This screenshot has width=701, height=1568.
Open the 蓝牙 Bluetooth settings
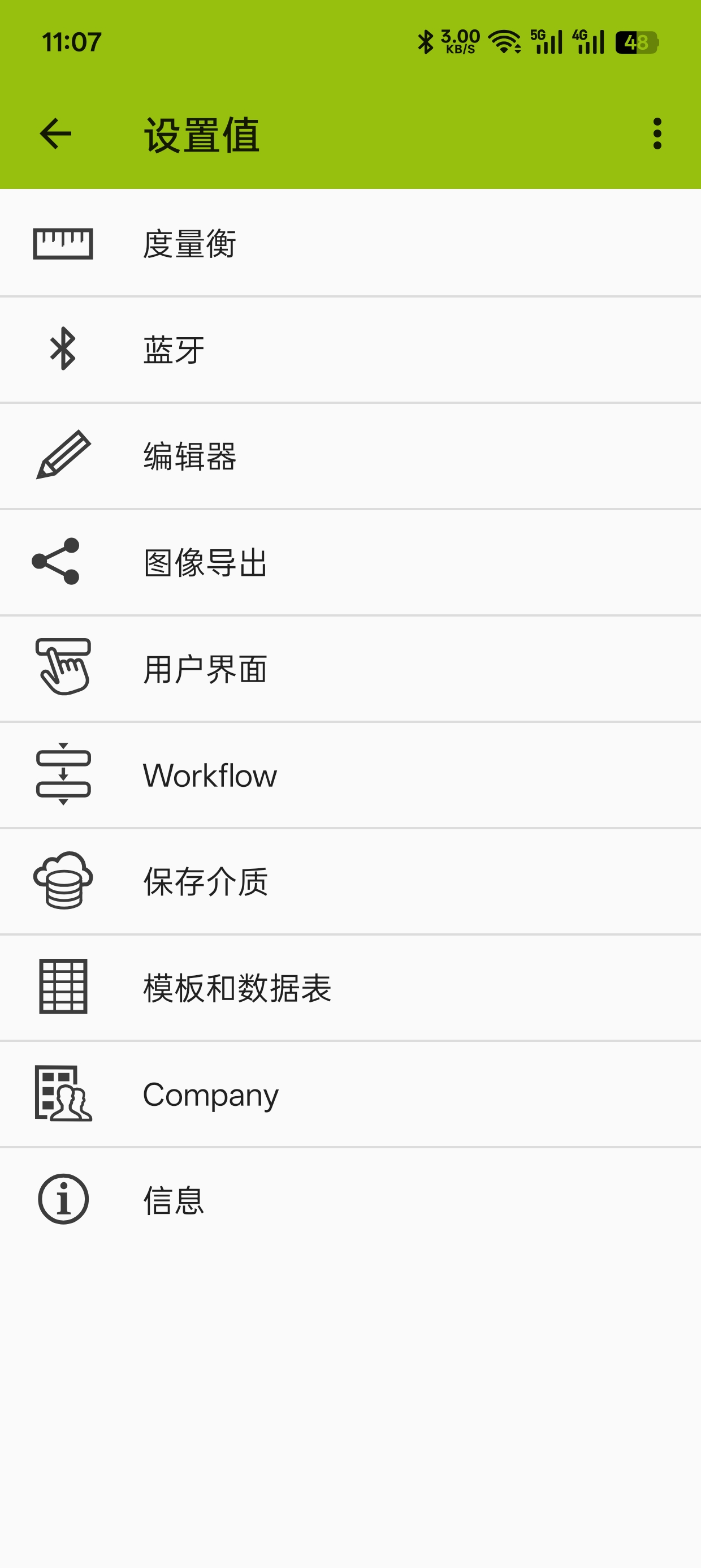(x=350, y=350)
